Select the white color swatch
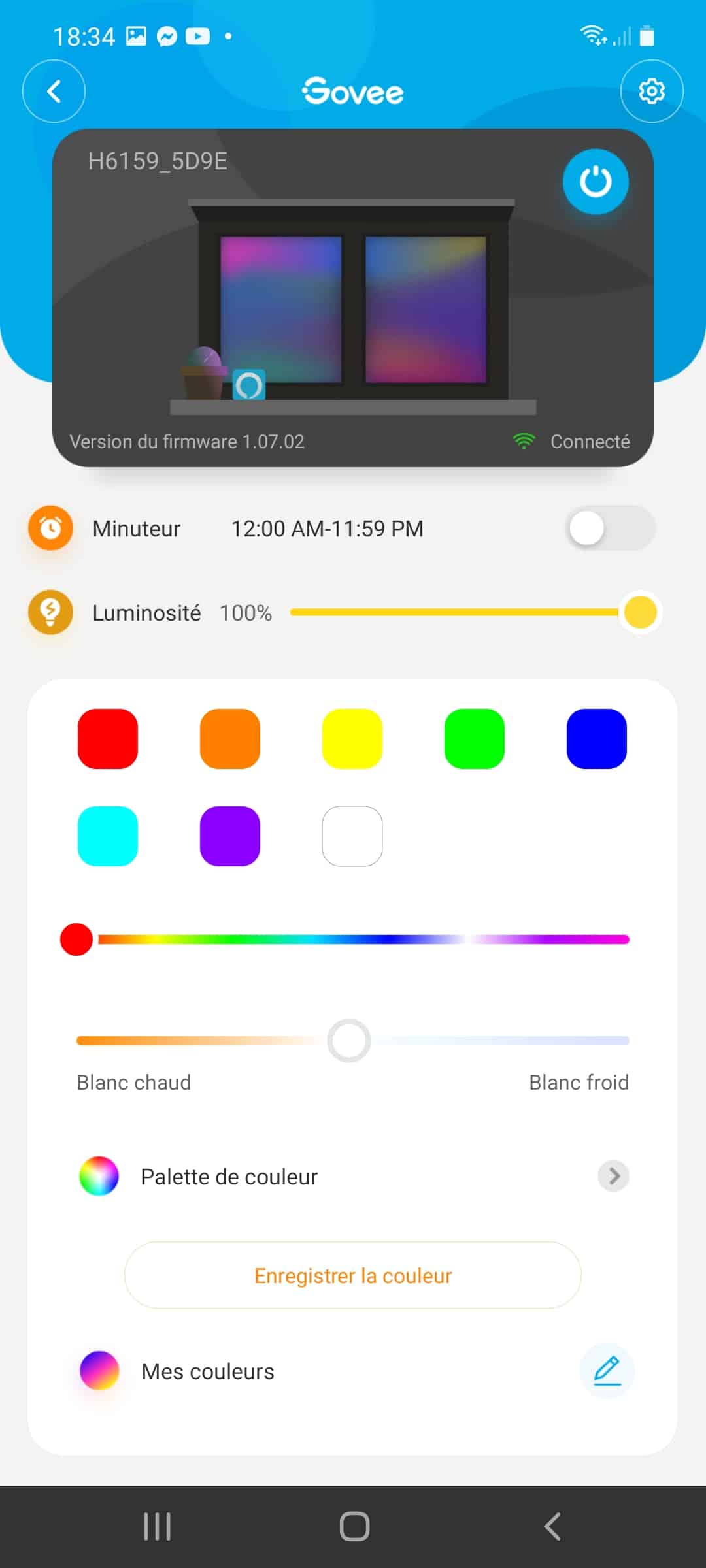 click(x=352, y=836)
